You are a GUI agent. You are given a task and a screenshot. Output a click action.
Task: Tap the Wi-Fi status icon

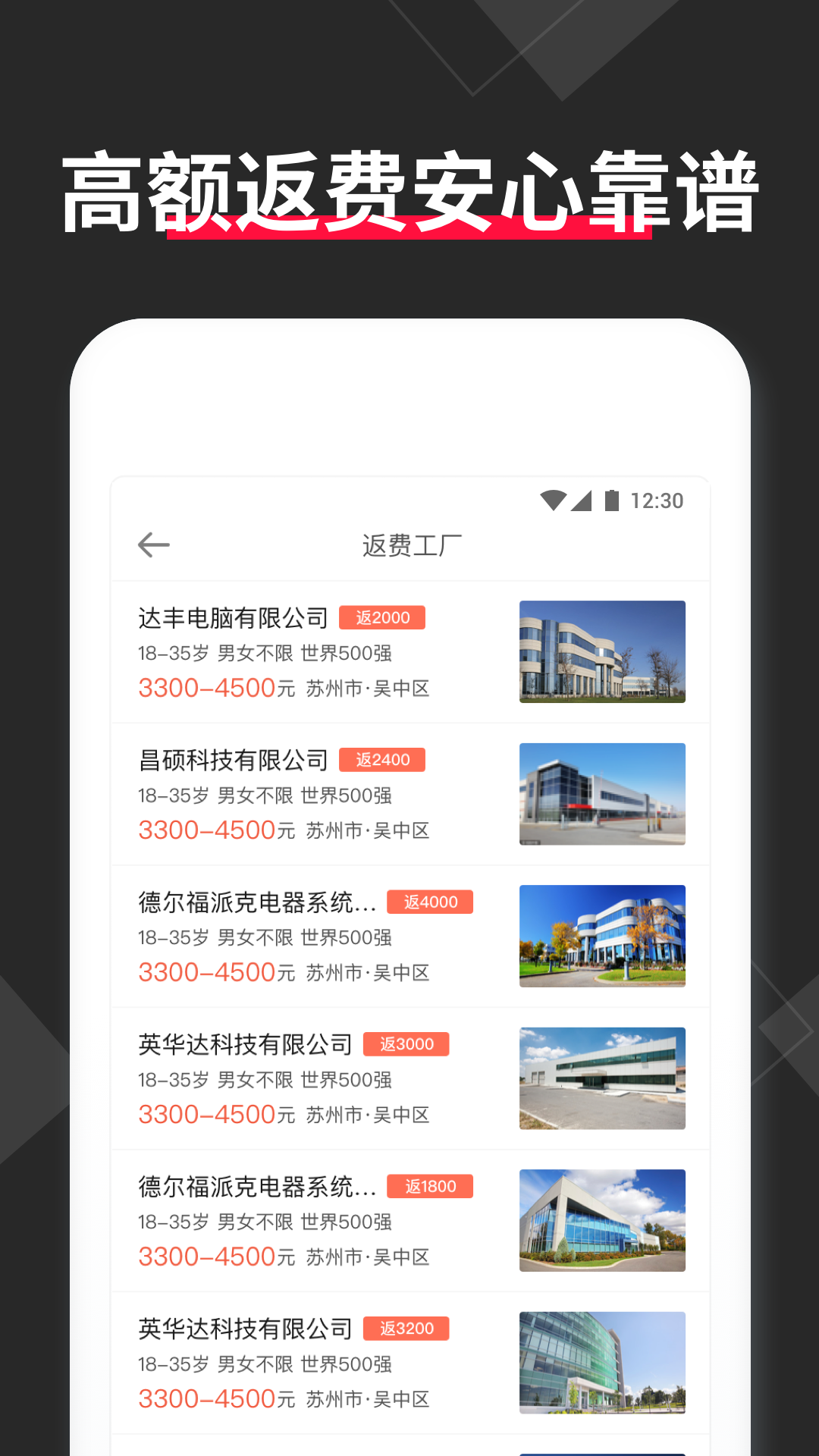pos(553,500)
